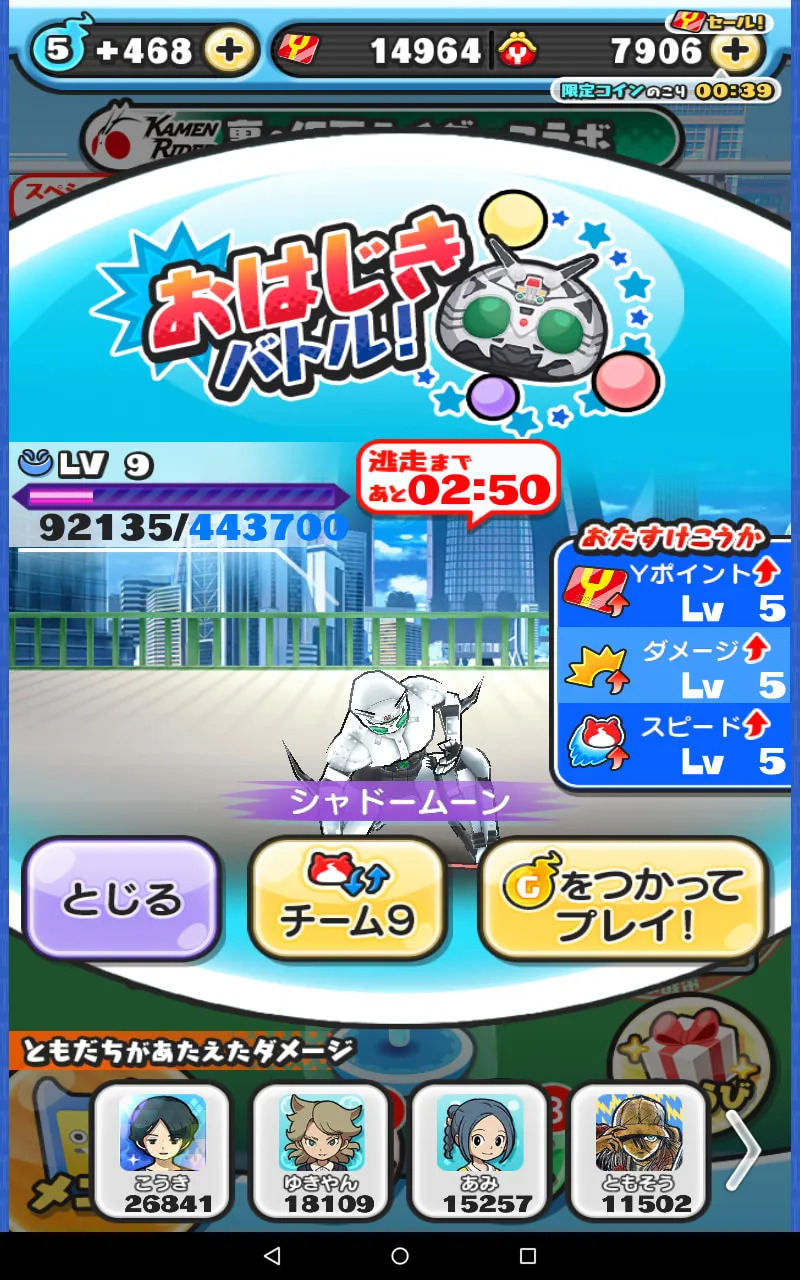The height and width of the screenshot is (1280, 800).
Task: Add coins with the plus next to 7906
Action: [x=736, y=50]
